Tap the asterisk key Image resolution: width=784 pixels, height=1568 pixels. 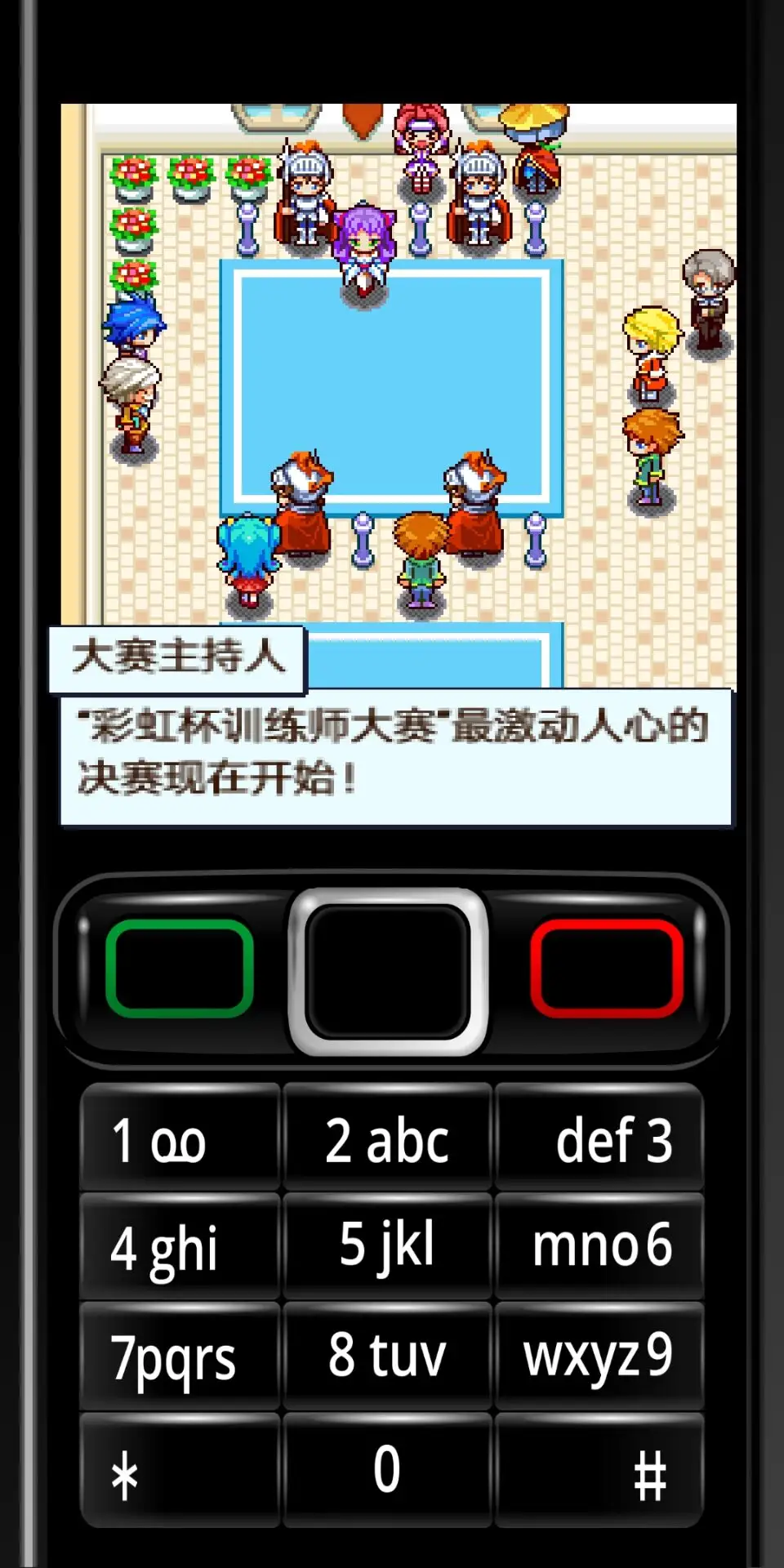[x=180, y=1470]
